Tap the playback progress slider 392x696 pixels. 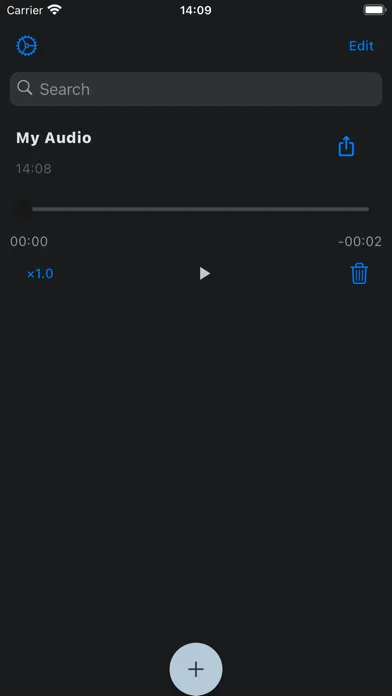pyautogui.click(x=196, y=209)
